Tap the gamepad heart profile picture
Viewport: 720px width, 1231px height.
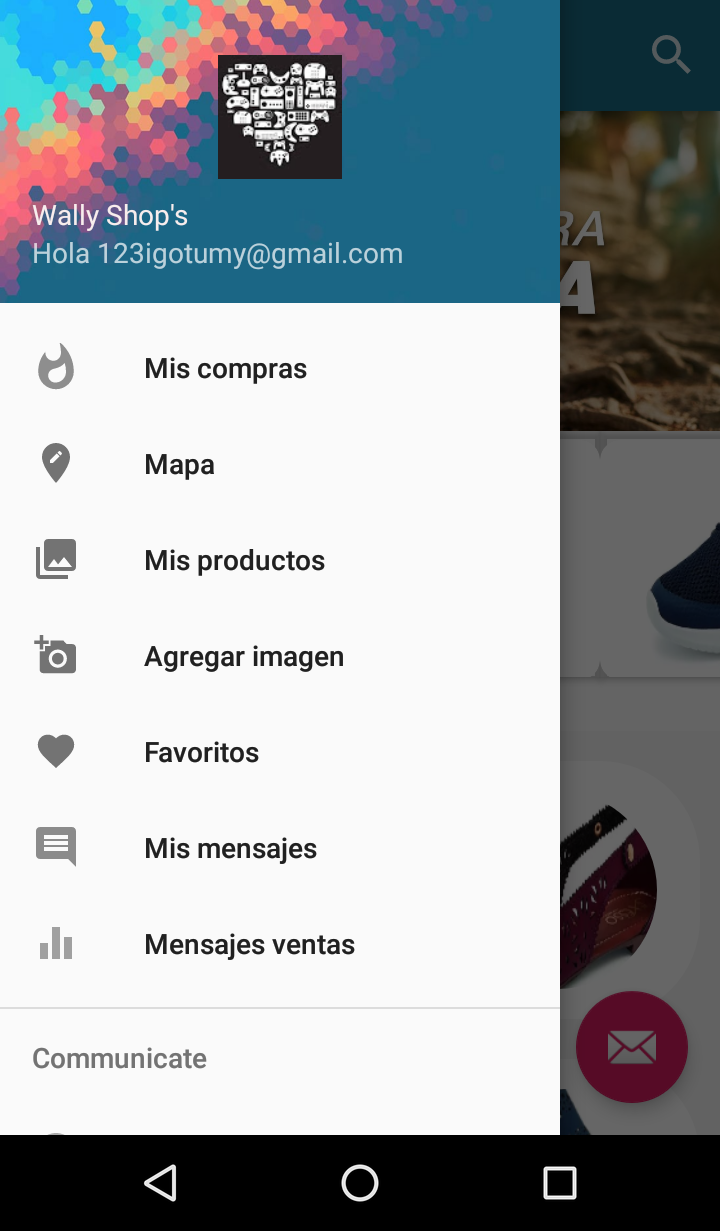tap(280, 117)
